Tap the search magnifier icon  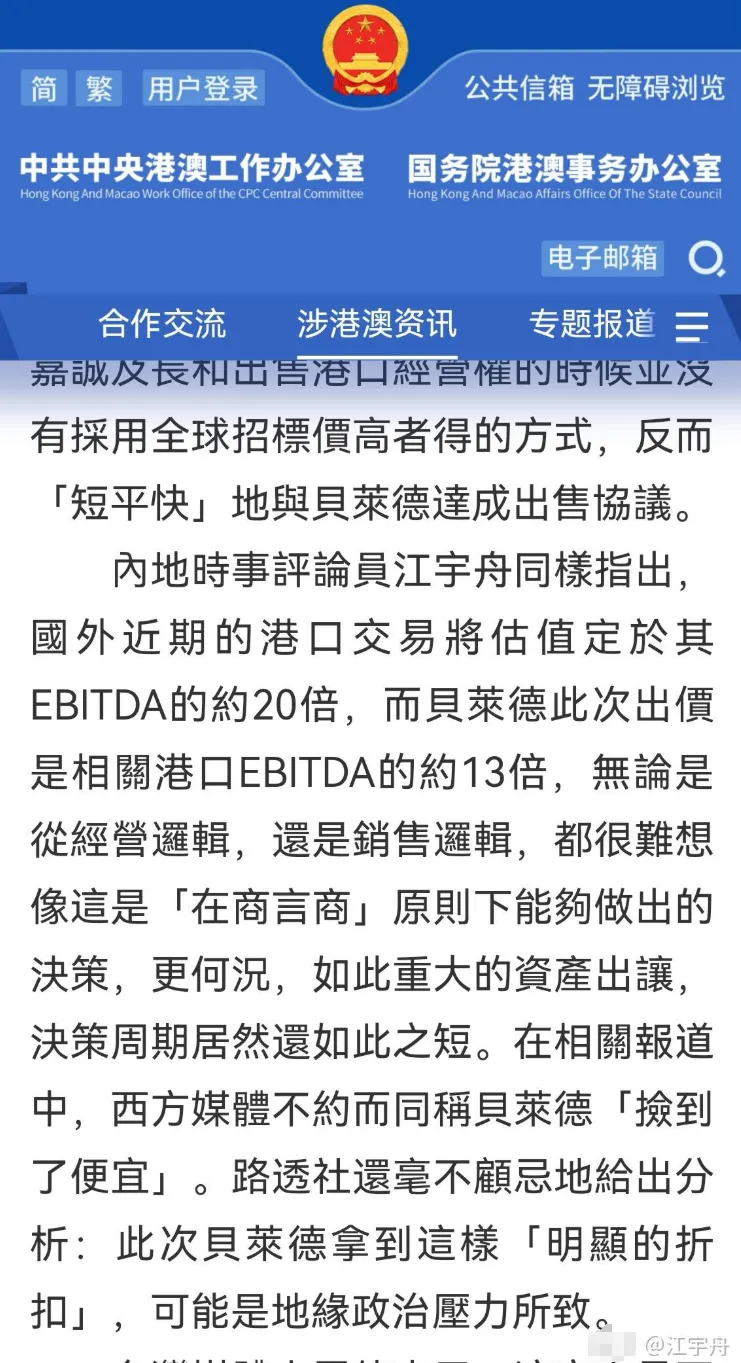[x=706, y=259]
